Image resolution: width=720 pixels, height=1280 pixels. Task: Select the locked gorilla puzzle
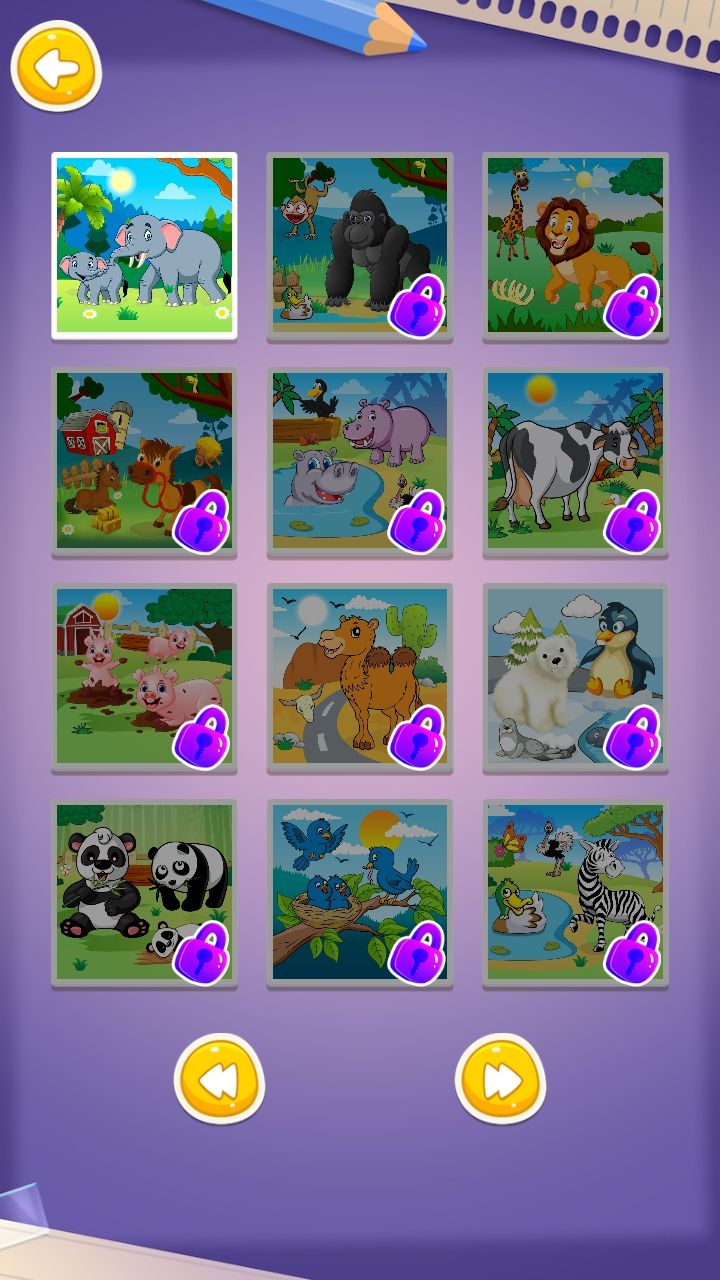tap(360, 246)
